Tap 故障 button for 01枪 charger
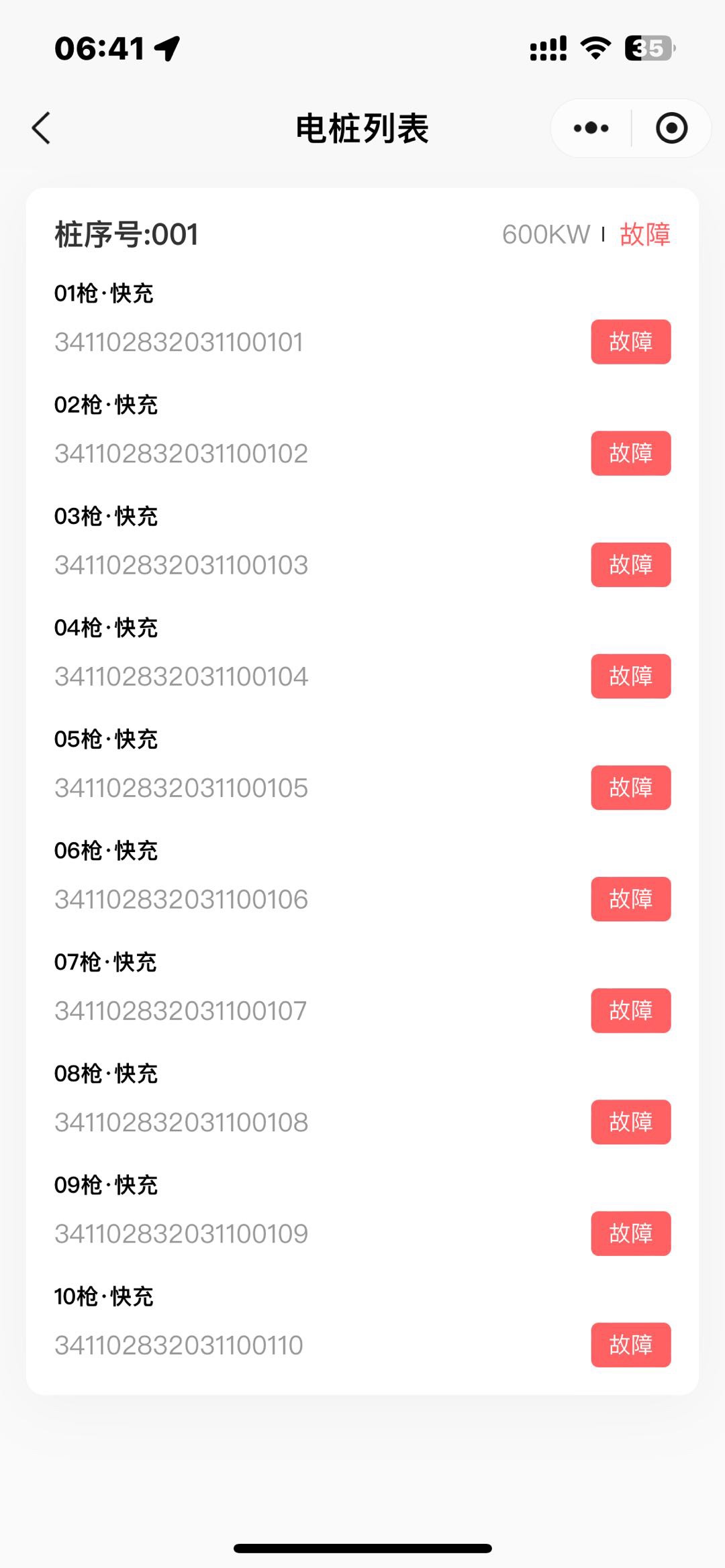The width and height of the screenshot is (725, 1568). coord(631,342)
